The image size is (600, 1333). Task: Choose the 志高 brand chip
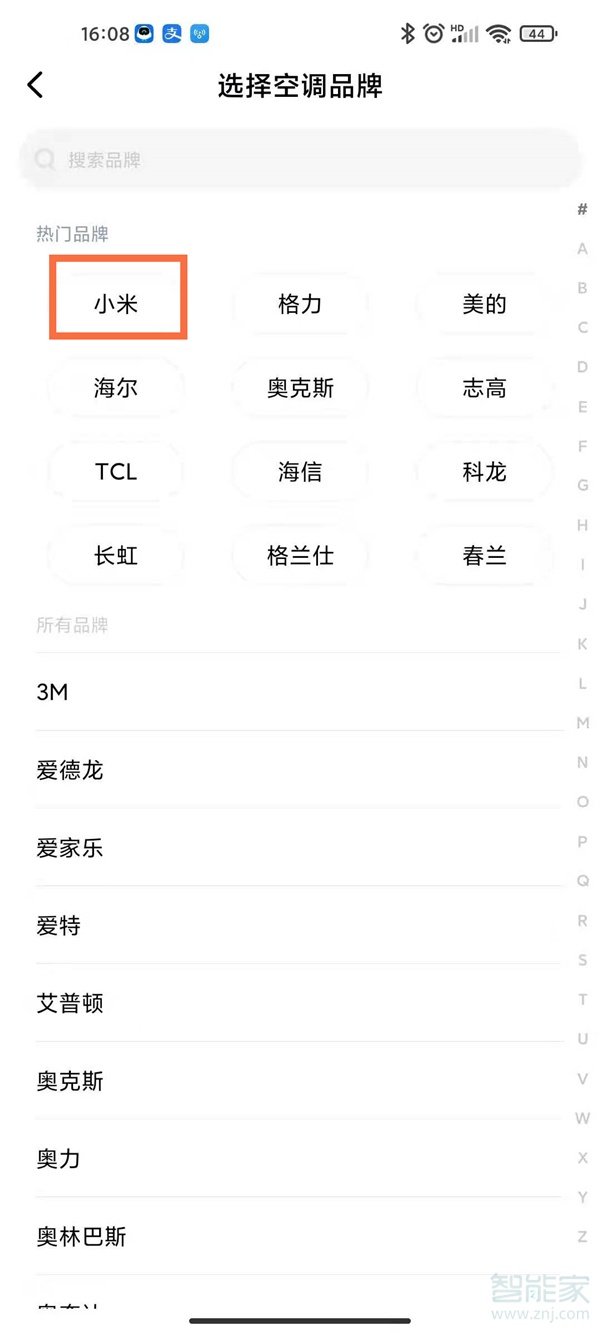pos(484,388)
